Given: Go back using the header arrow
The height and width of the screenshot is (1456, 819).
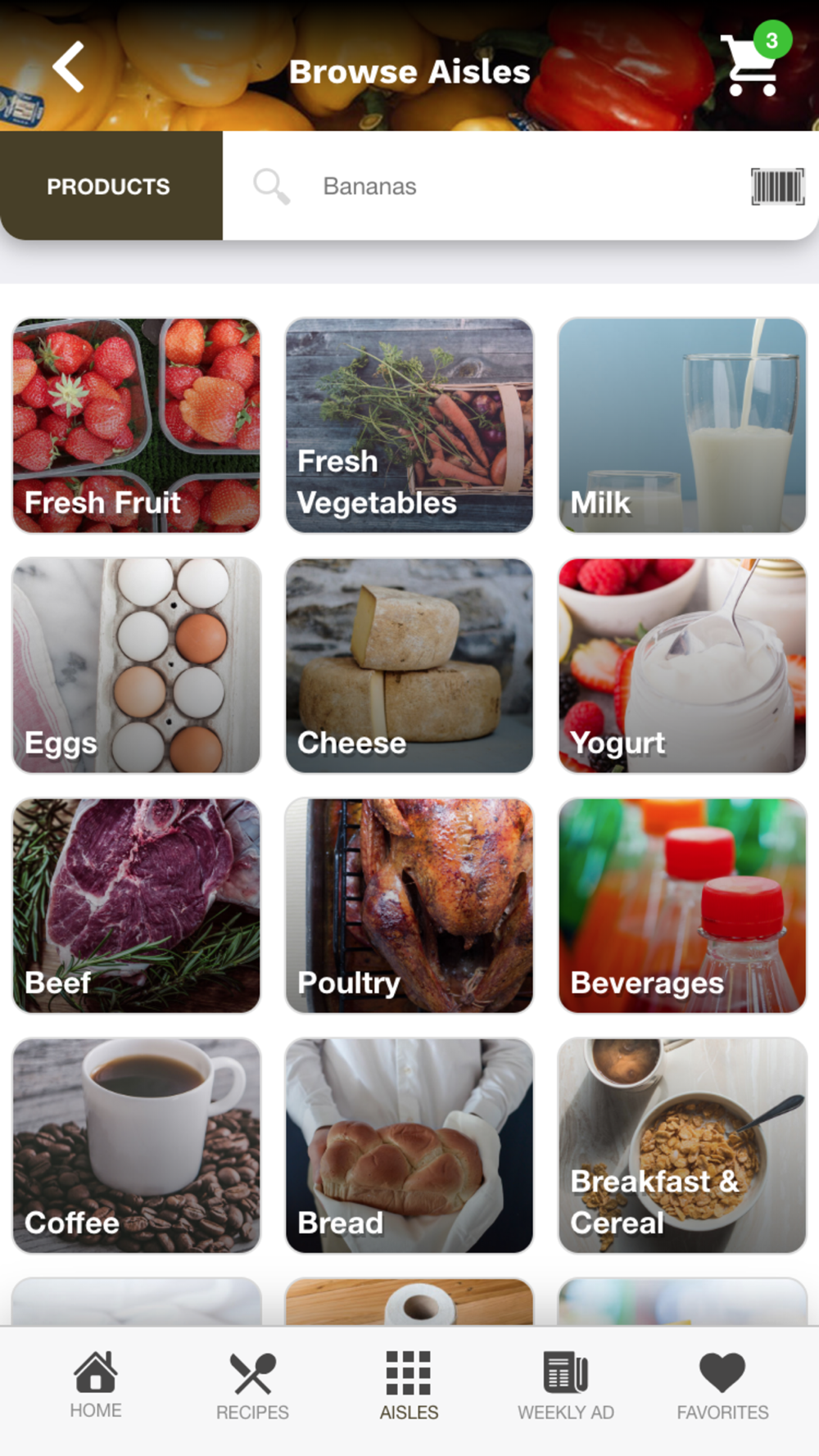Looking at the screenshot, I should pos(70,67).
